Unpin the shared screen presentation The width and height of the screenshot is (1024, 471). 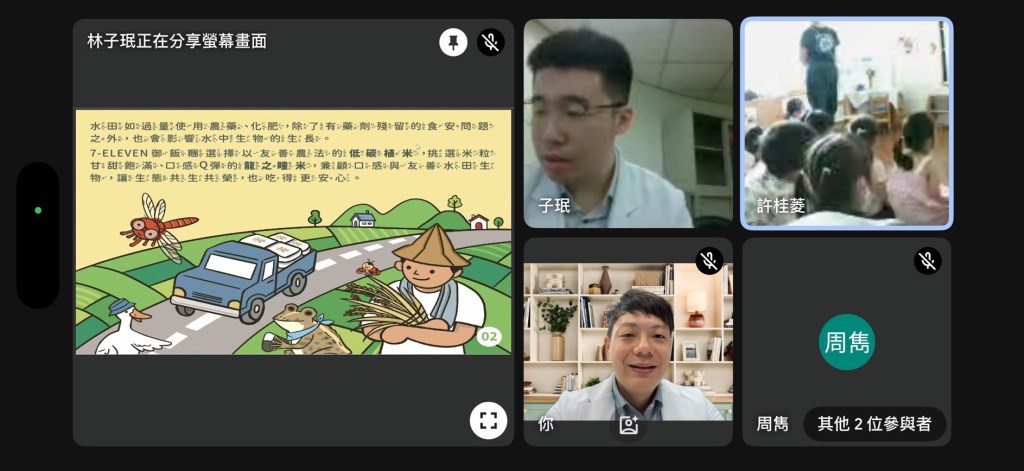click(453, 42)
